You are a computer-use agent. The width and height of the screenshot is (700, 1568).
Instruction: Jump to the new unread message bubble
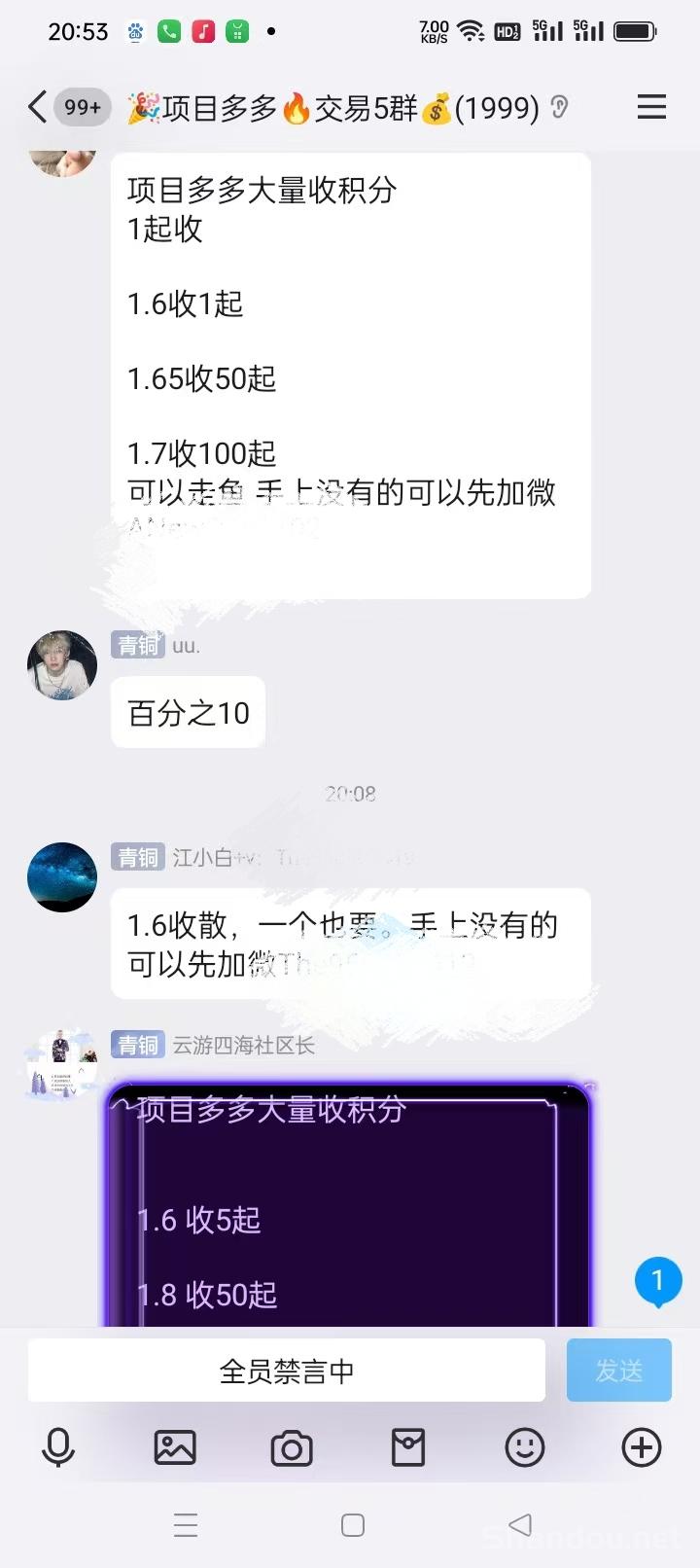pos(658,1282)
